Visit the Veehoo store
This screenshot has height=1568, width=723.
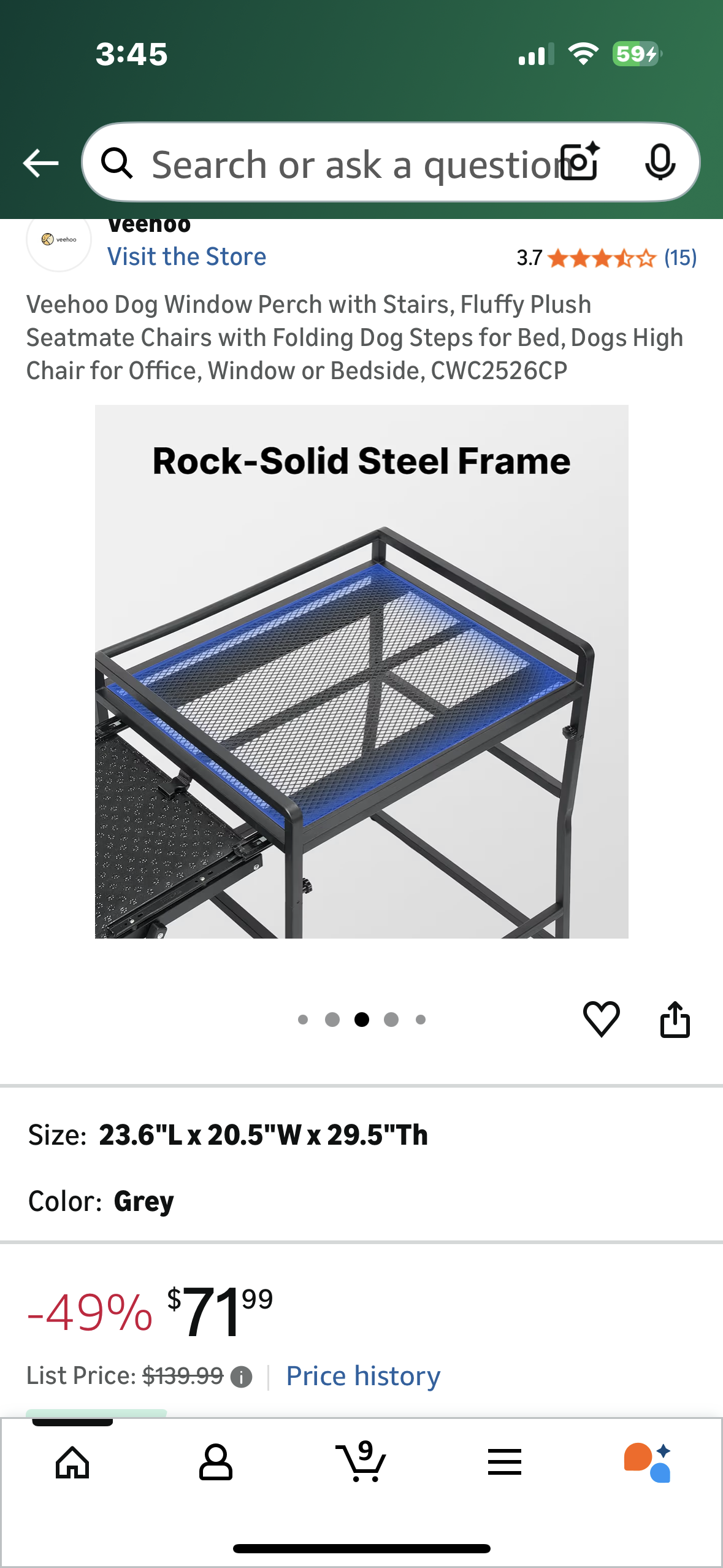pos(186,256)
